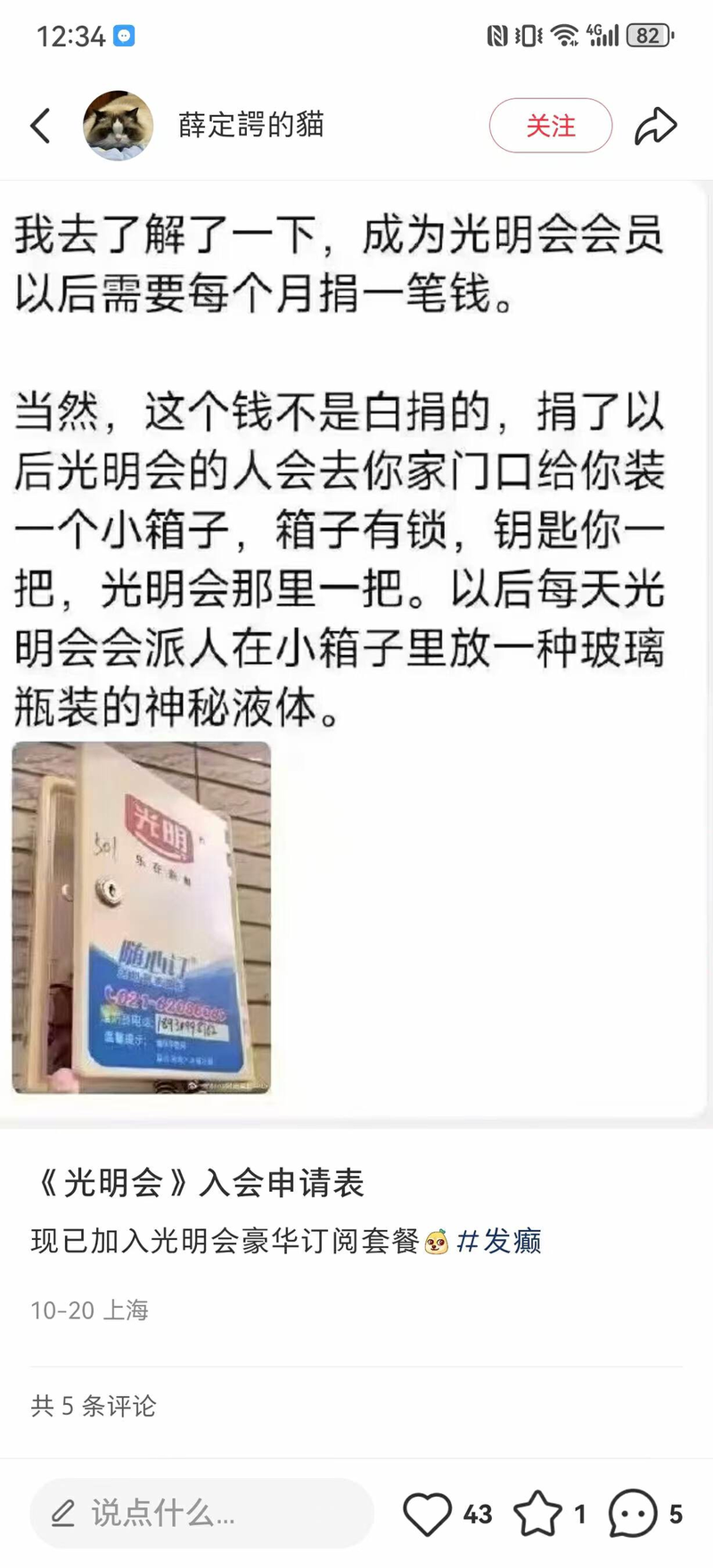Tap the 说点什么 comment input field

201,1513
